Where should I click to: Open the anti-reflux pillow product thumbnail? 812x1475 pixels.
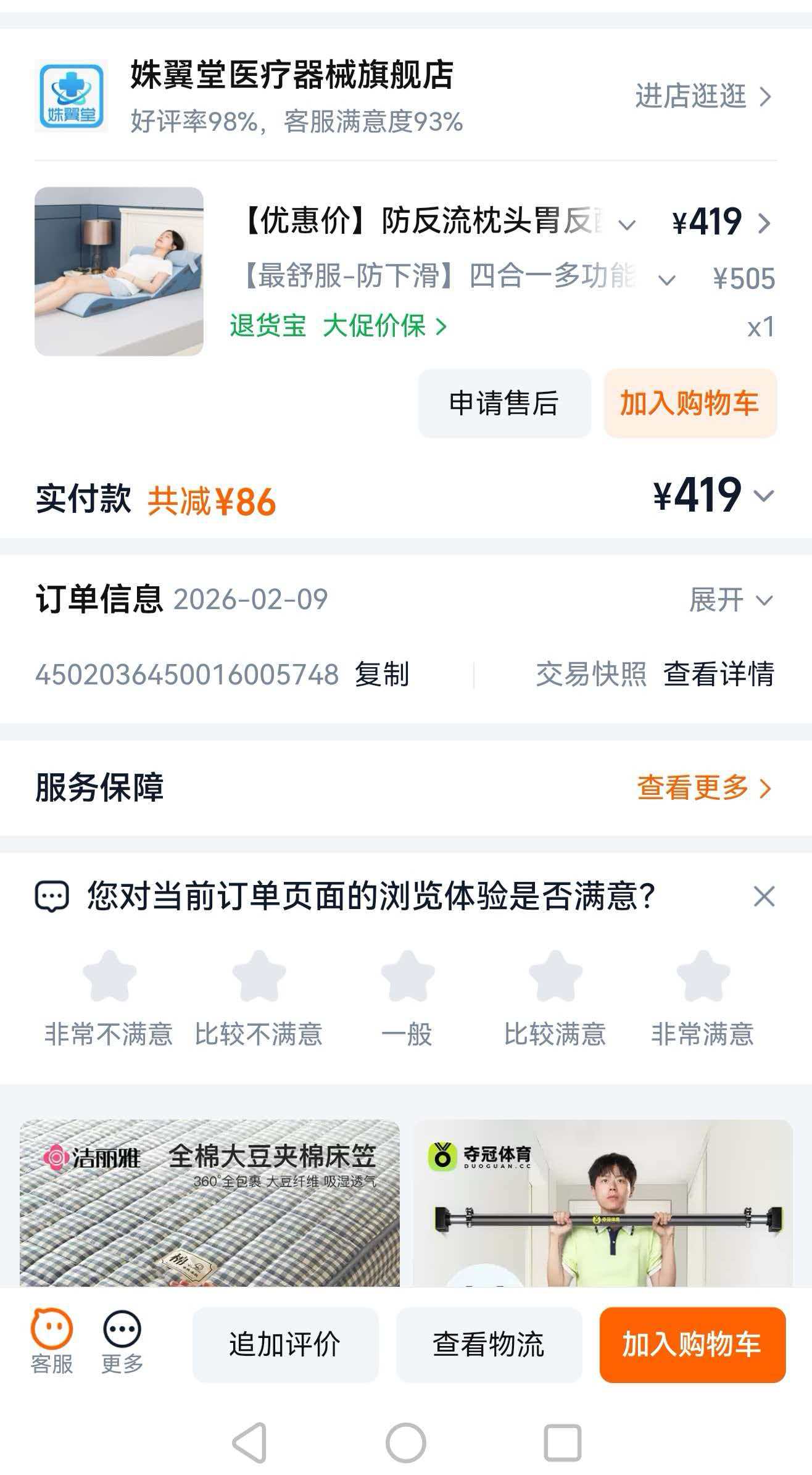[119, 272]
